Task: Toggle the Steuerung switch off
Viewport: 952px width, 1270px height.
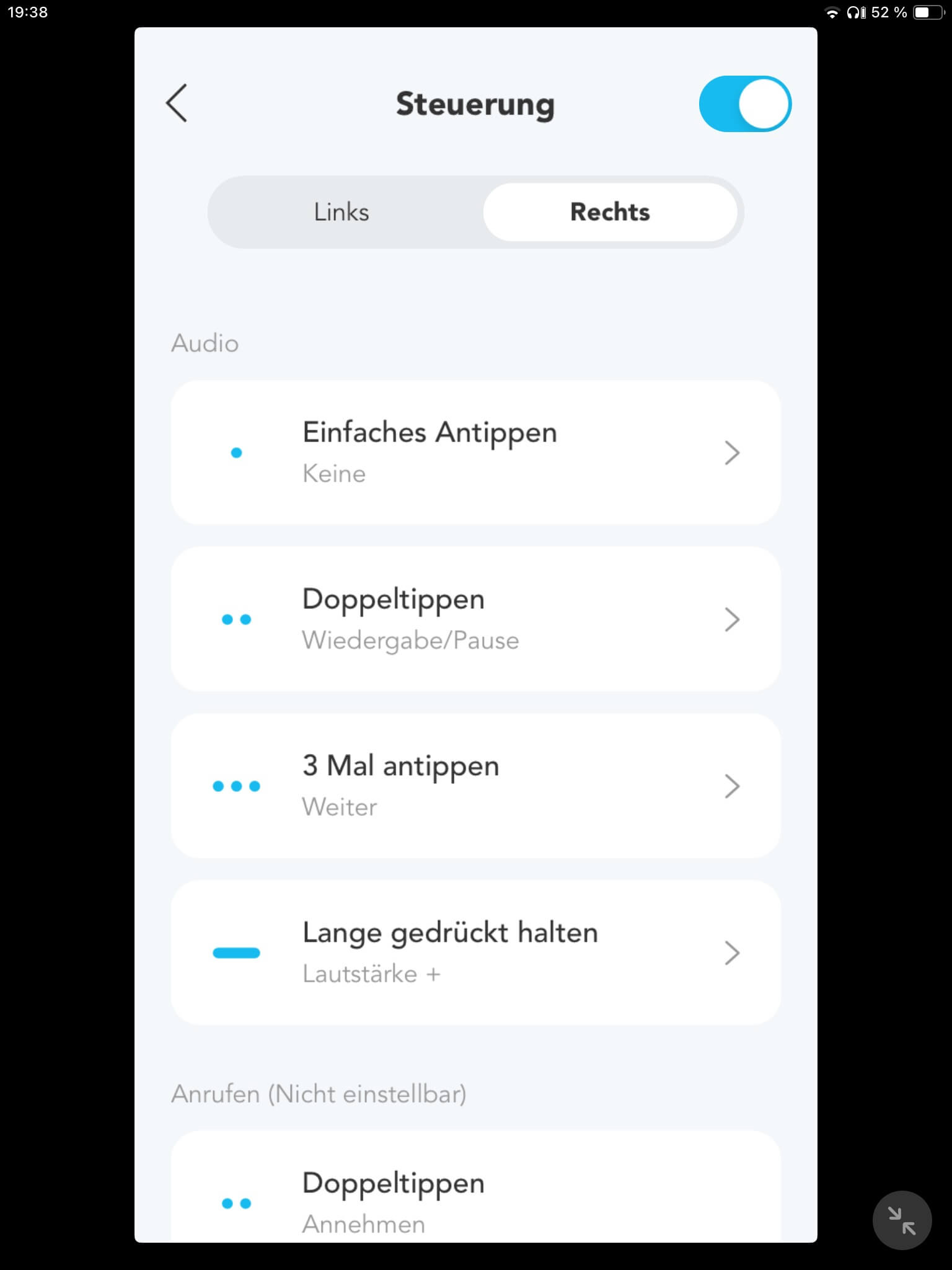Action: click(x=744, y=104)
